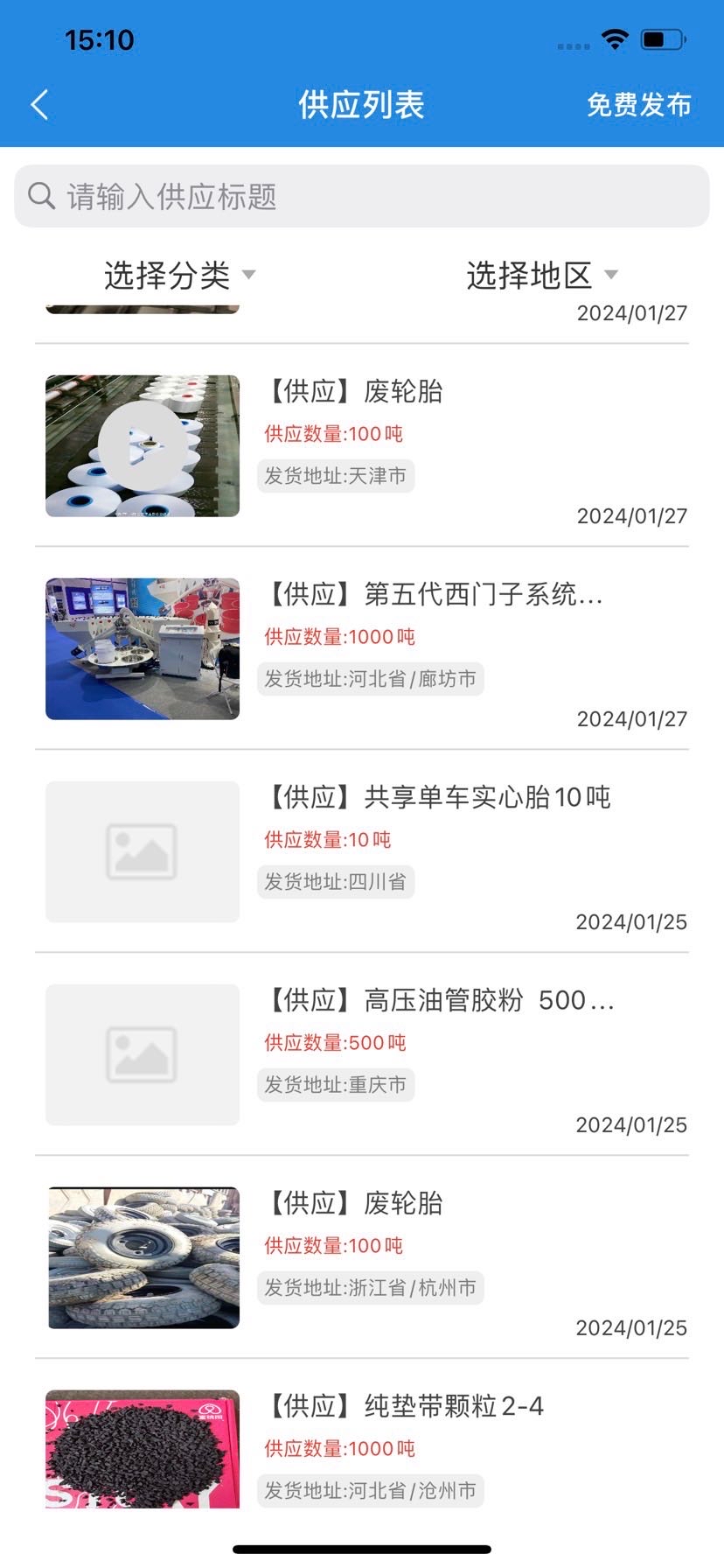724x1568 pixels.
Task: Open the 废轮胎 listing shipped from 天津市
Action: click(x=362, y=446)
